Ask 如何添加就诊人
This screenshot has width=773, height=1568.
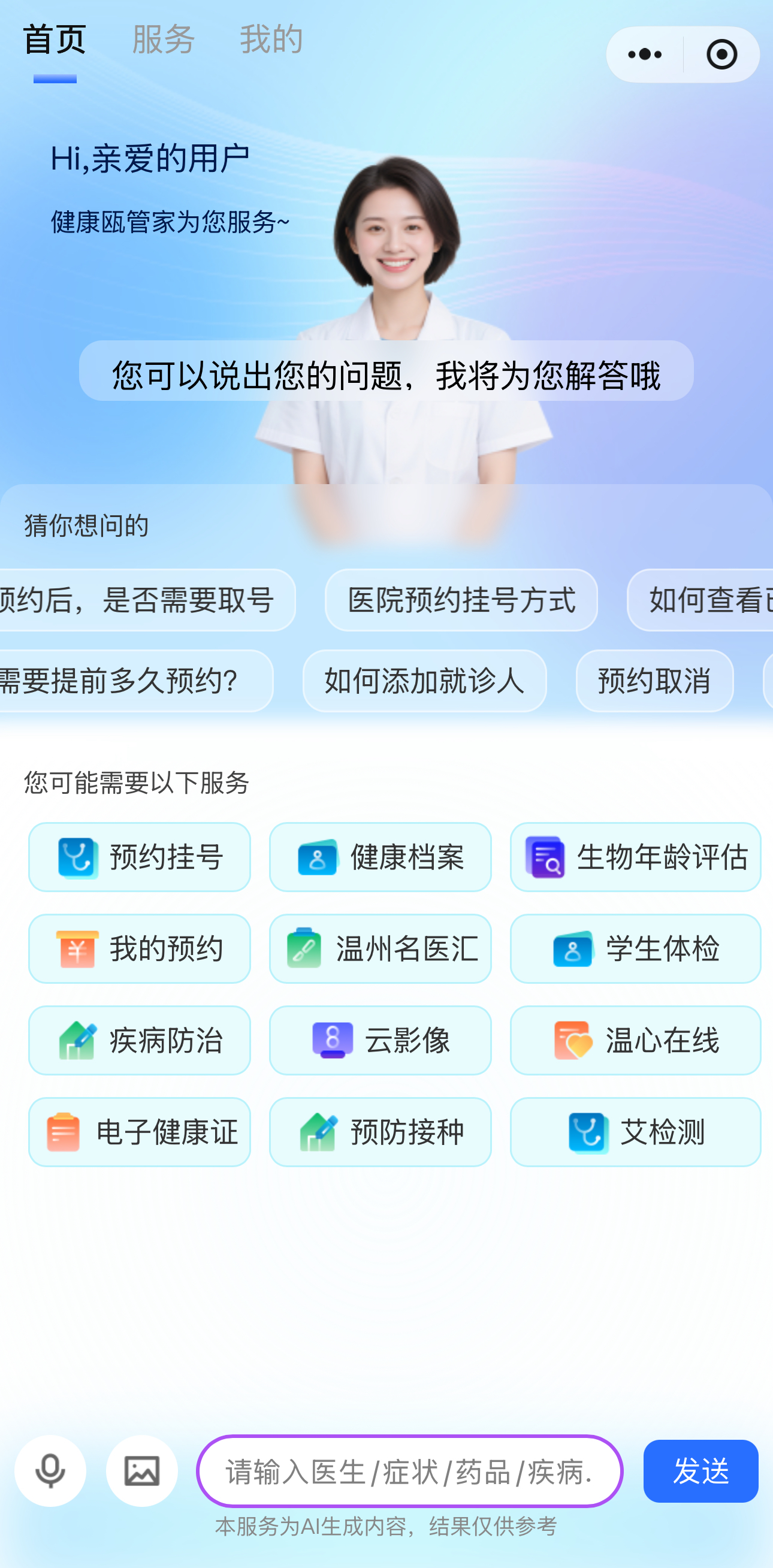(424, 681)
